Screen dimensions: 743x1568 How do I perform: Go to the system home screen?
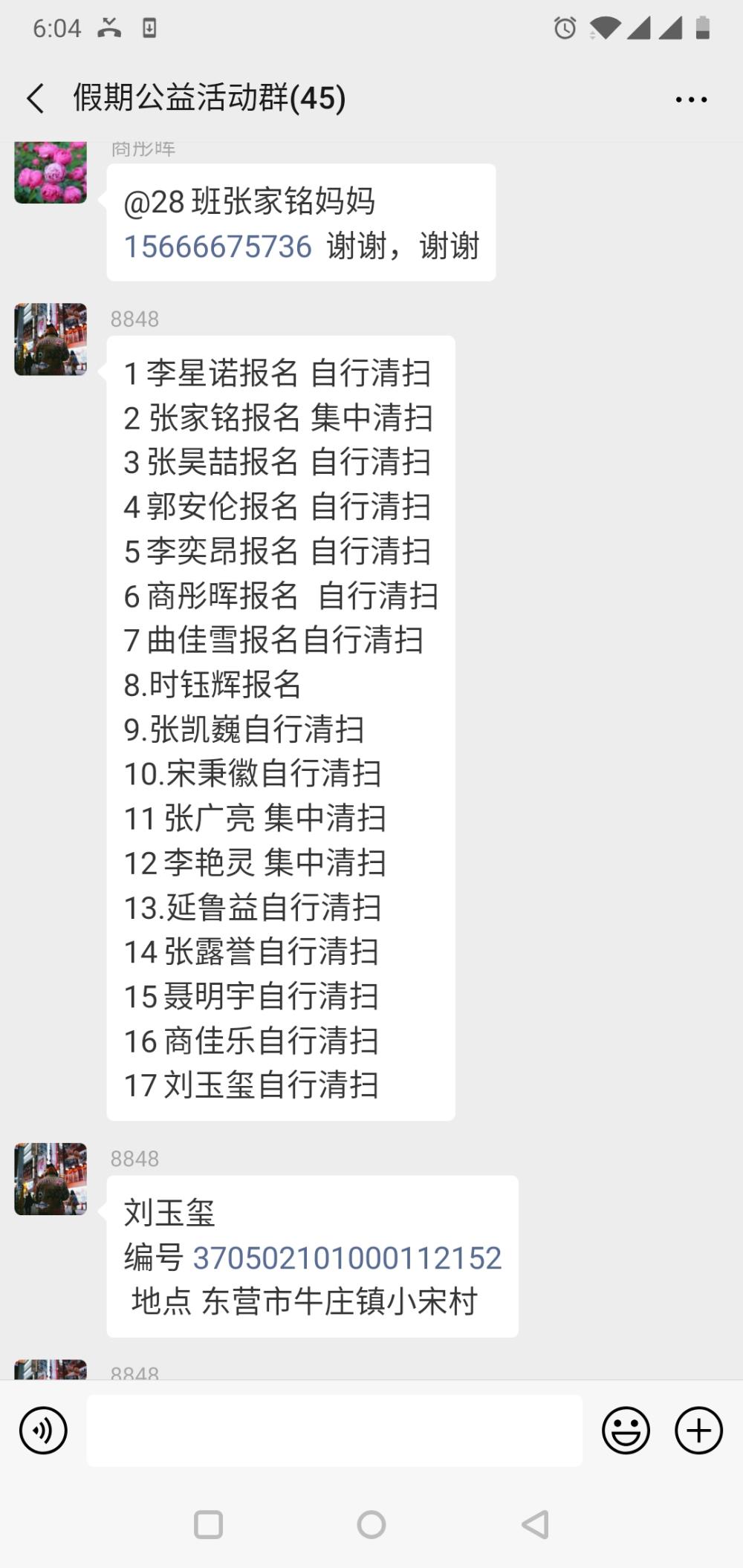click(371, 1525)
